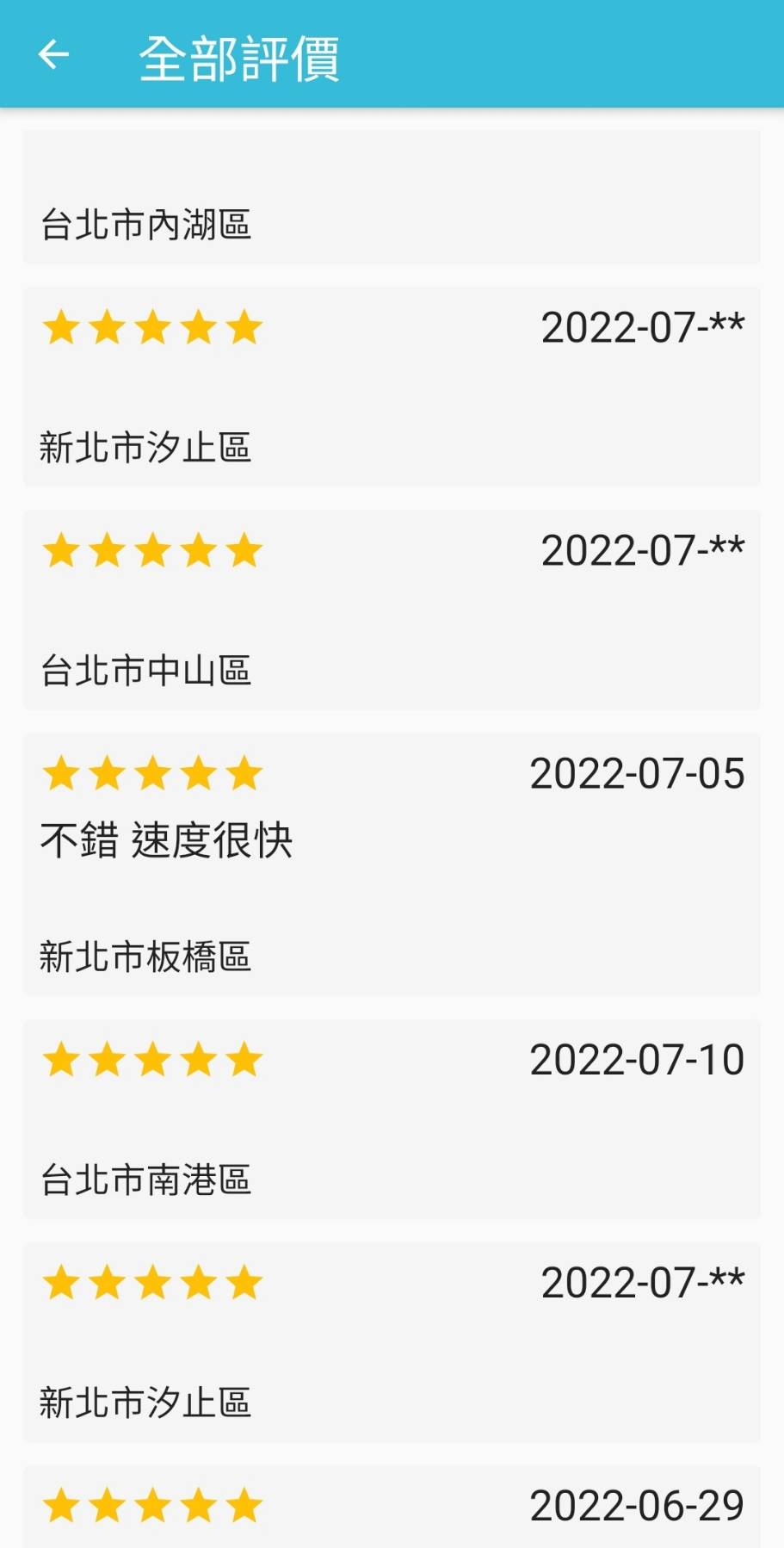Go back from the 全部評價 page
Viewport: 784px width, 1548px height.
point(53,55)
